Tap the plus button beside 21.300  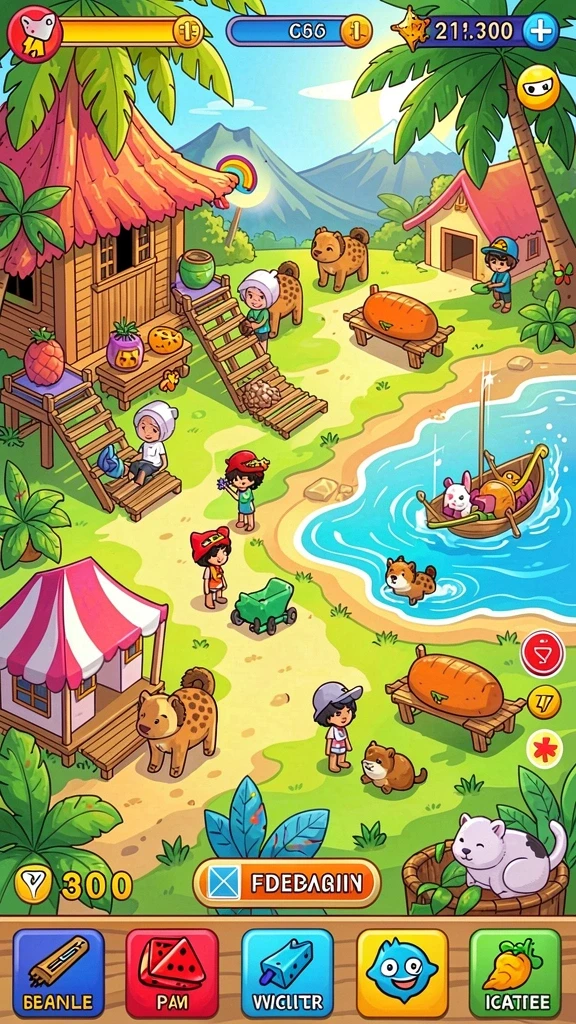click(x=540, y=31)
